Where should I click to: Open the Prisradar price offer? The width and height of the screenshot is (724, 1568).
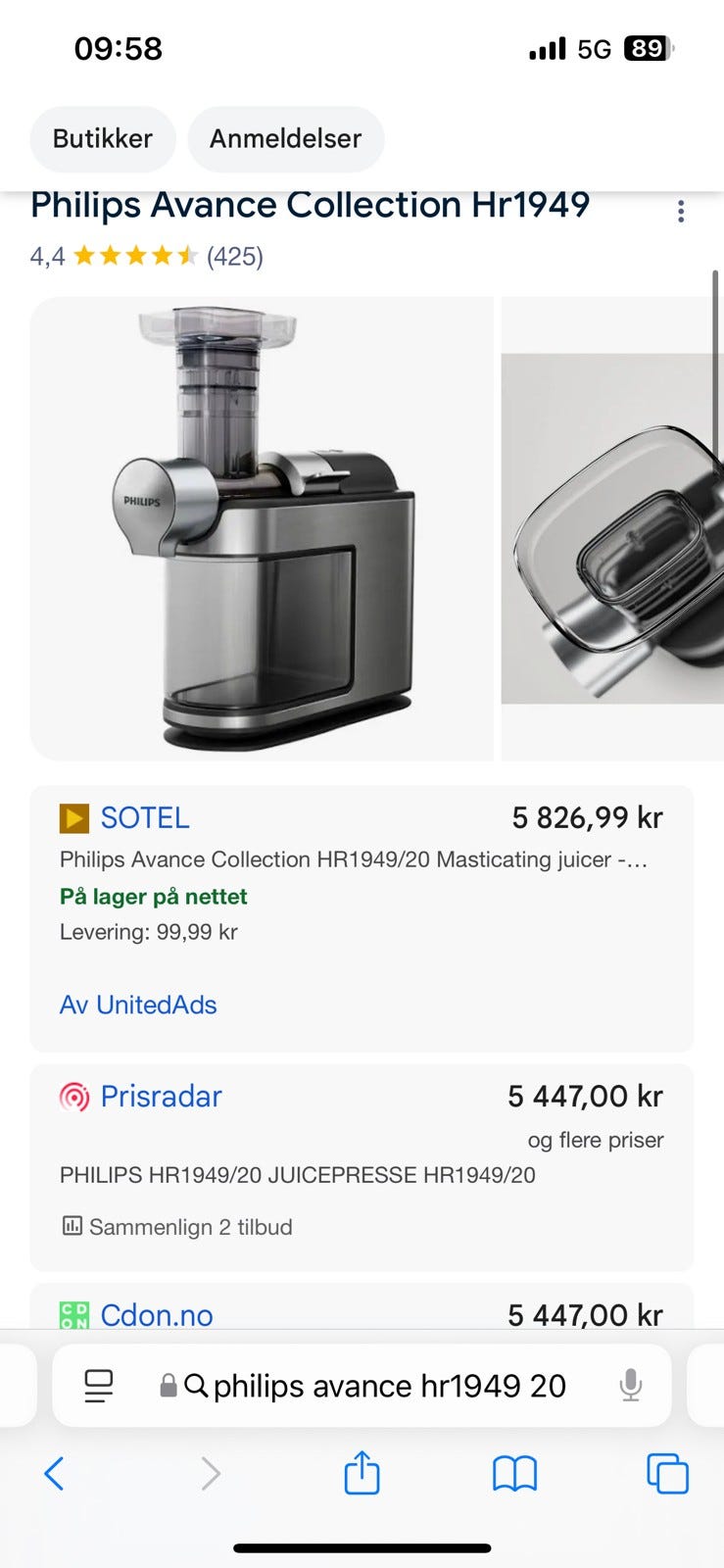tap(161, 1096)
